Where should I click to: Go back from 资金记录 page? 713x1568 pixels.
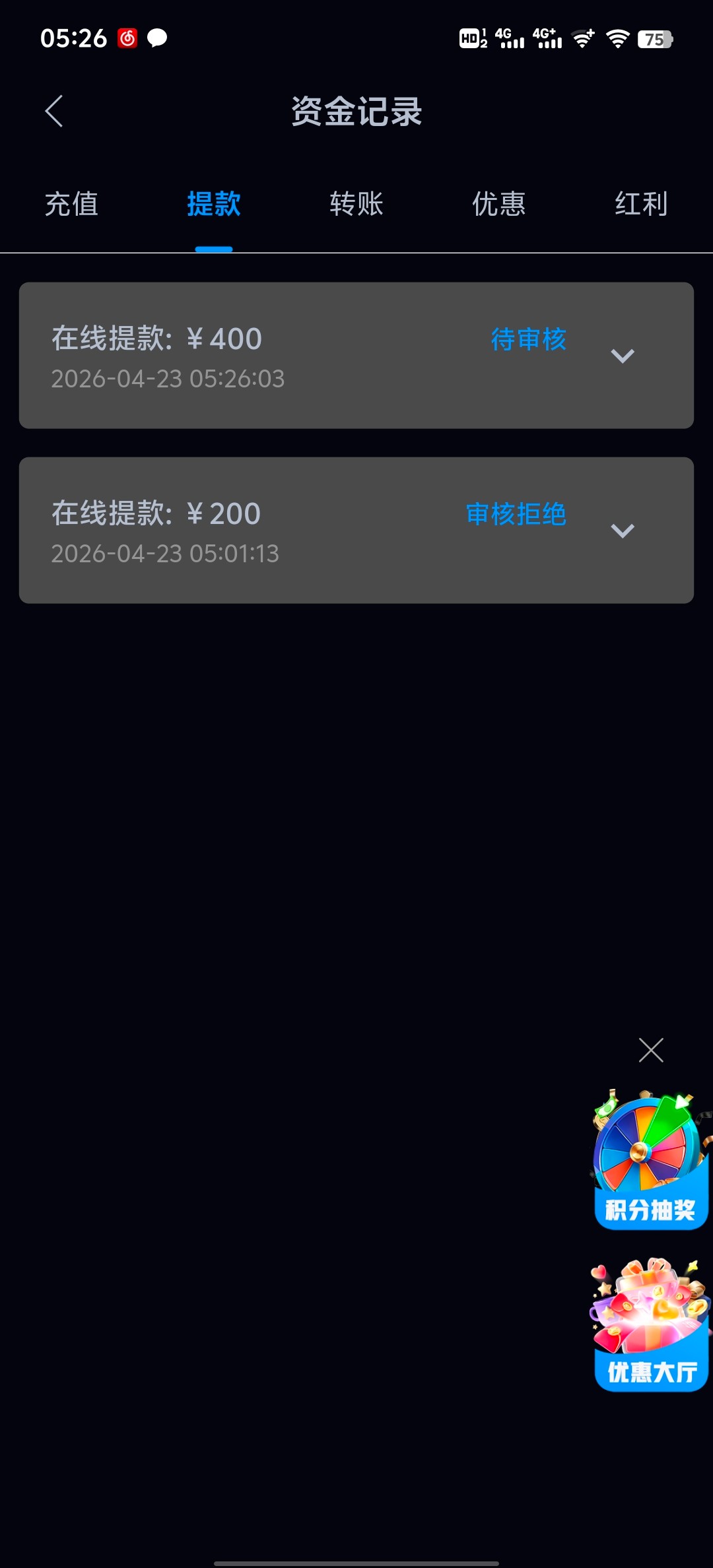(x=54, y=111)
